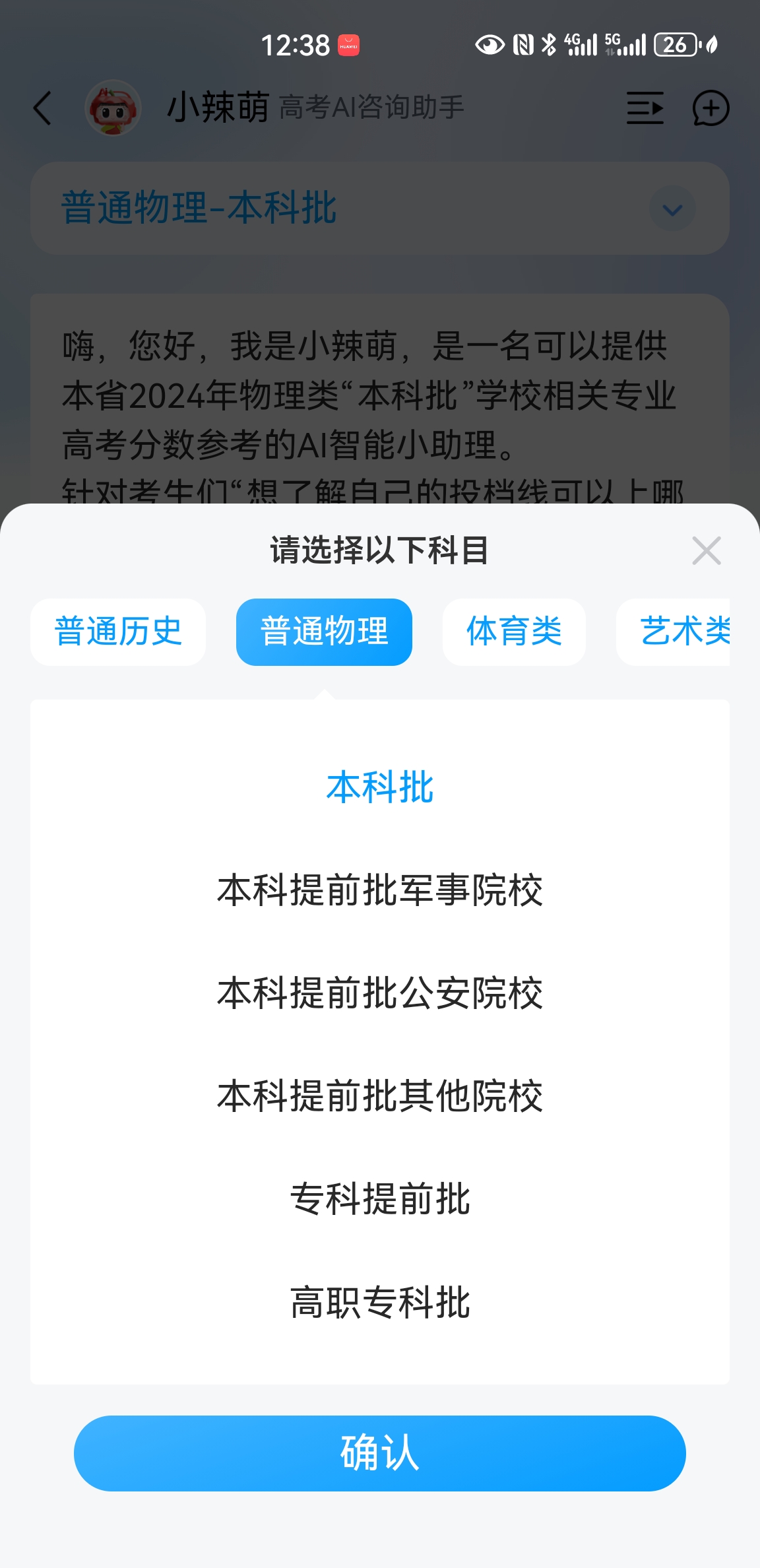Select the 本科批 option
This screenshot has width=760, height=1568.
point(380,787)
